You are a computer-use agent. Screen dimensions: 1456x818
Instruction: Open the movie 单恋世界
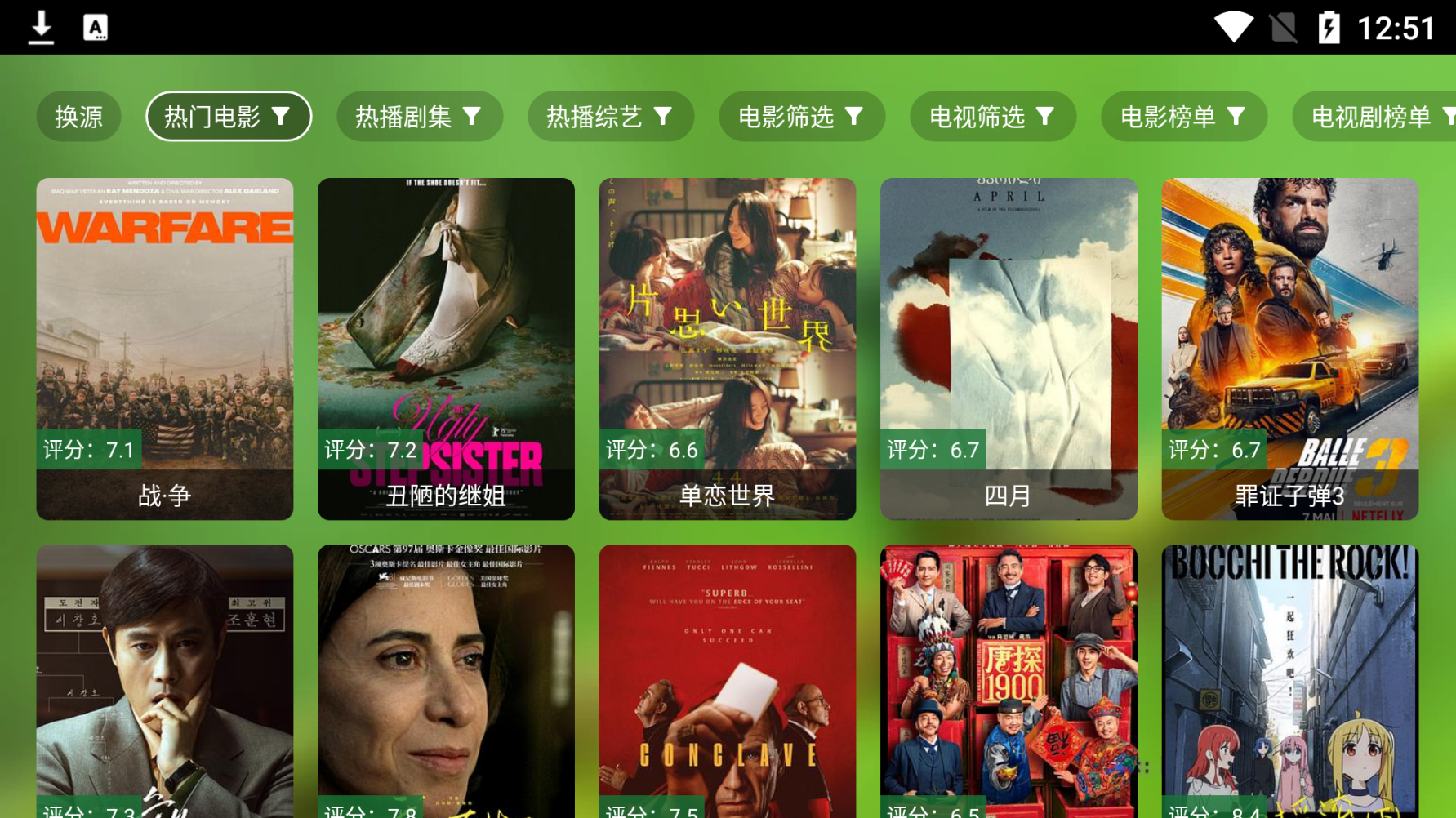[727, 349]
